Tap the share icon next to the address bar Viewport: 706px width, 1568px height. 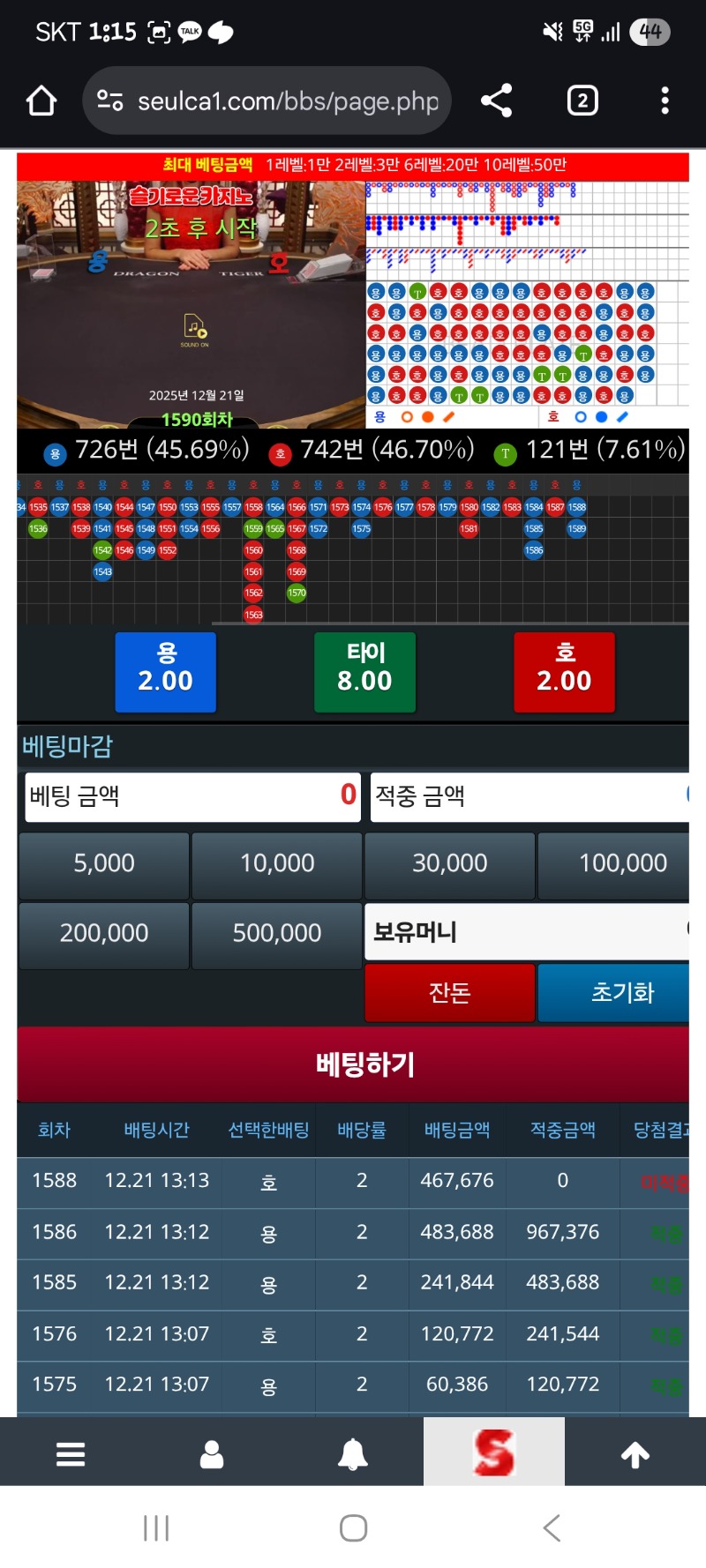(x=497, y=101)
